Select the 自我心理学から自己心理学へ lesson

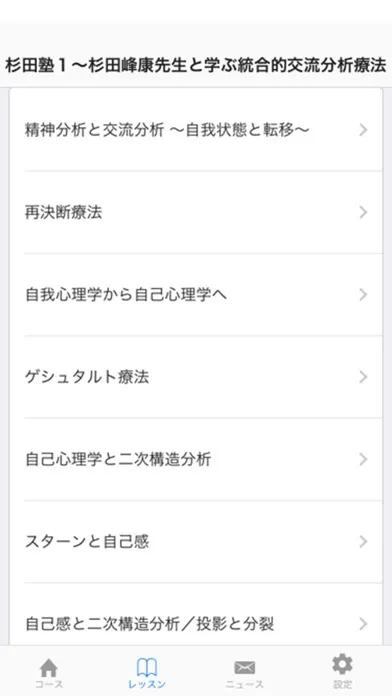click(x=196, y=294)
